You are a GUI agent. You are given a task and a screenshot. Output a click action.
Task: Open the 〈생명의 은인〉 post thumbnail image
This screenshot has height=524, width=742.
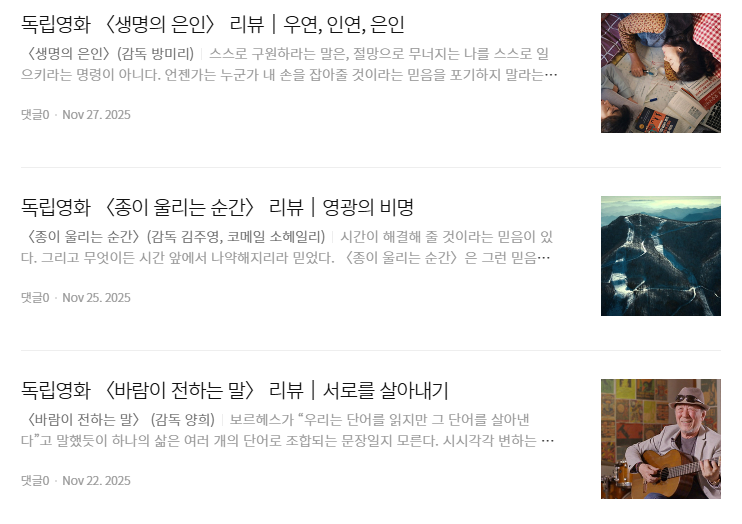click(660, 73)
